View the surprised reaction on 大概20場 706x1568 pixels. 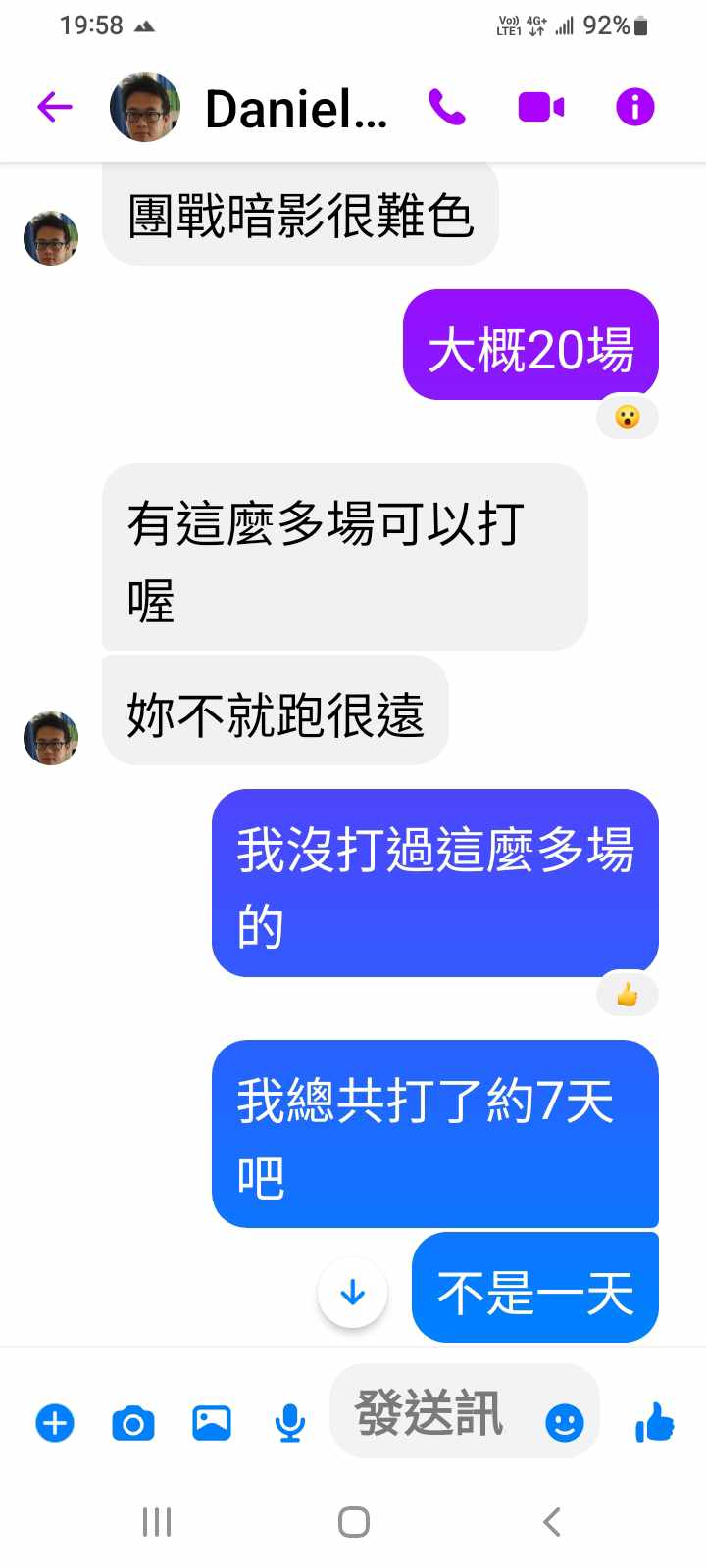pos(628,417)
